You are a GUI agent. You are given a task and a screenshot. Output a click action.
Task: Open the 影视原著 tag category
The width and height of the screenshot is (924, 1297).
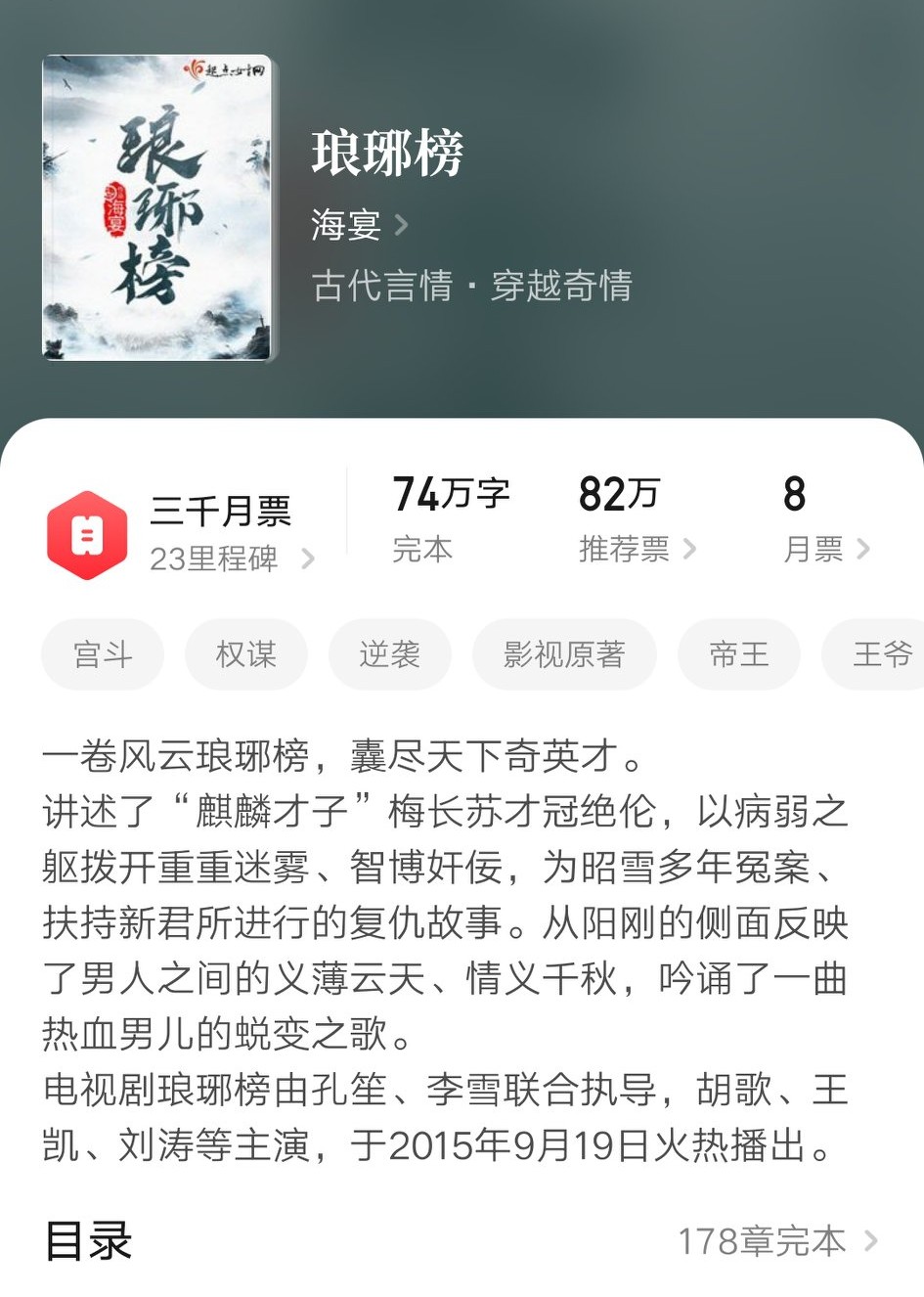[564, 654]
